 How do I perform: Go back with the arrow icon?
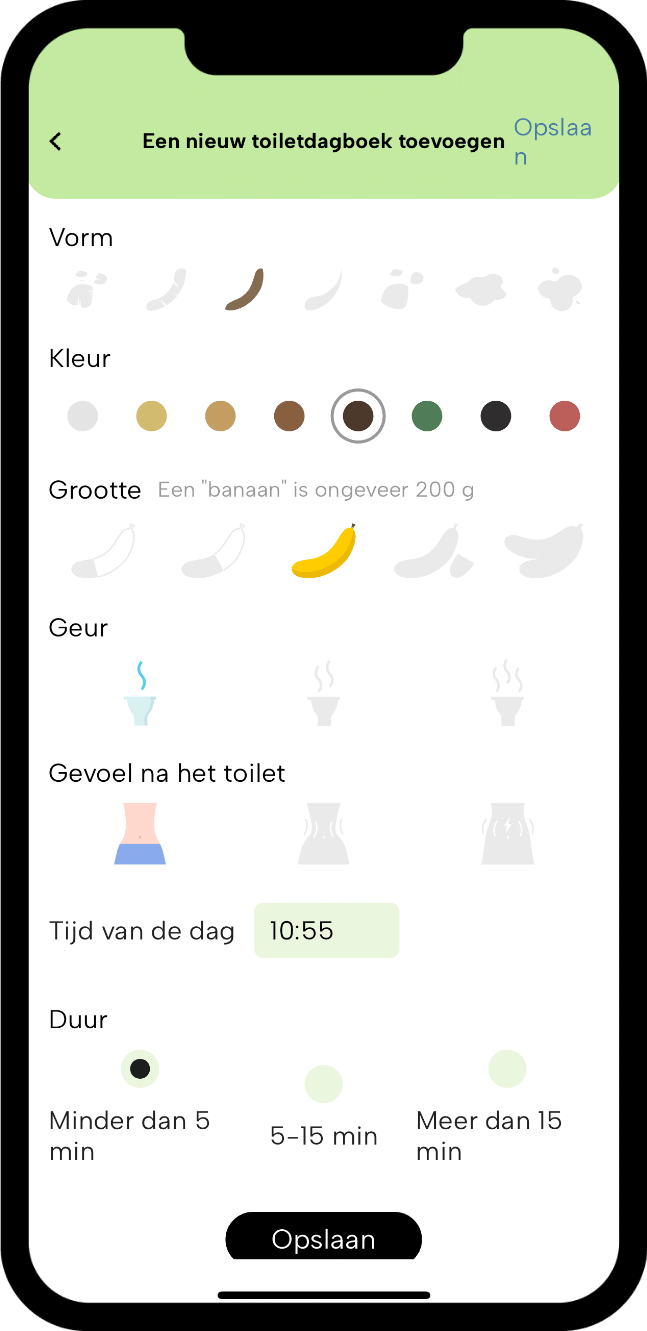pos(56,142)
